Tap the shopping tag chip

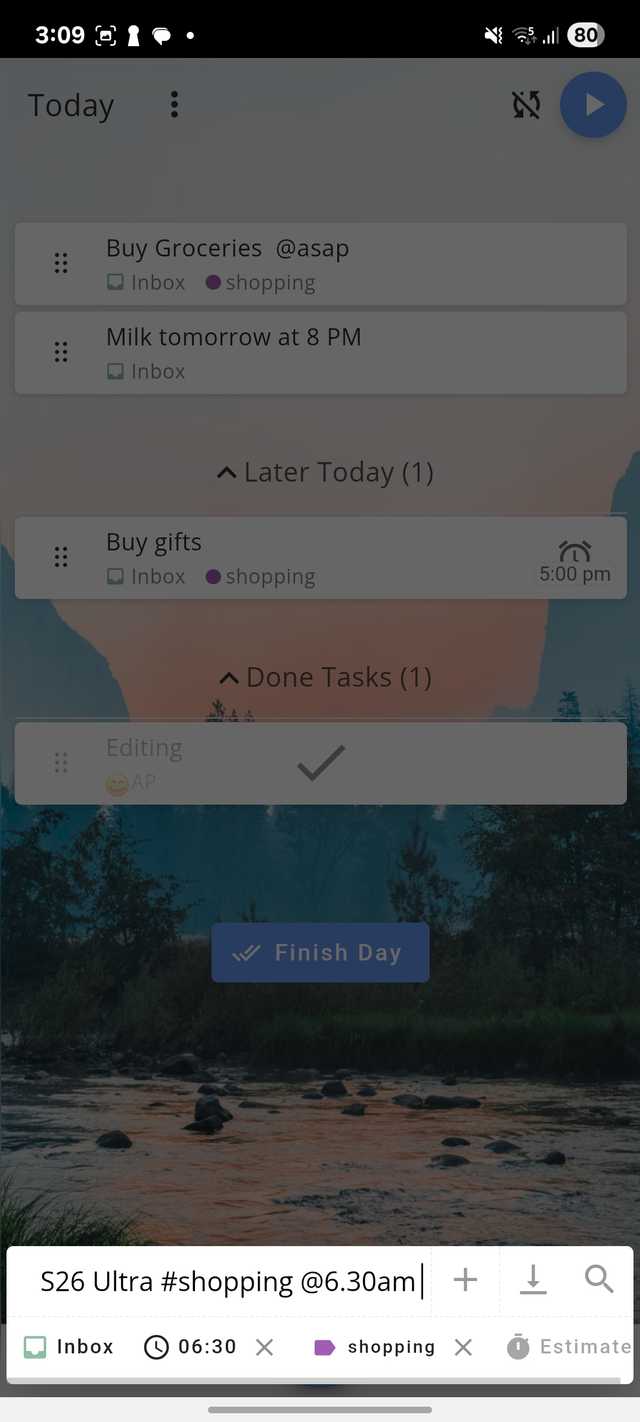375,1347
